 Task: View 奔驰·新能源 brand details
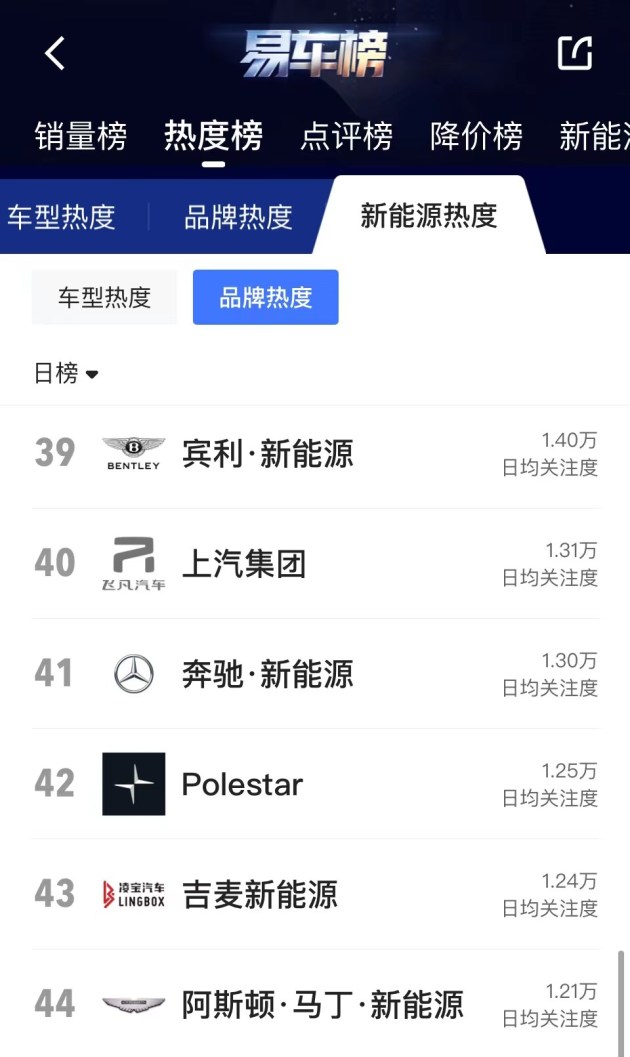point(315,674)
